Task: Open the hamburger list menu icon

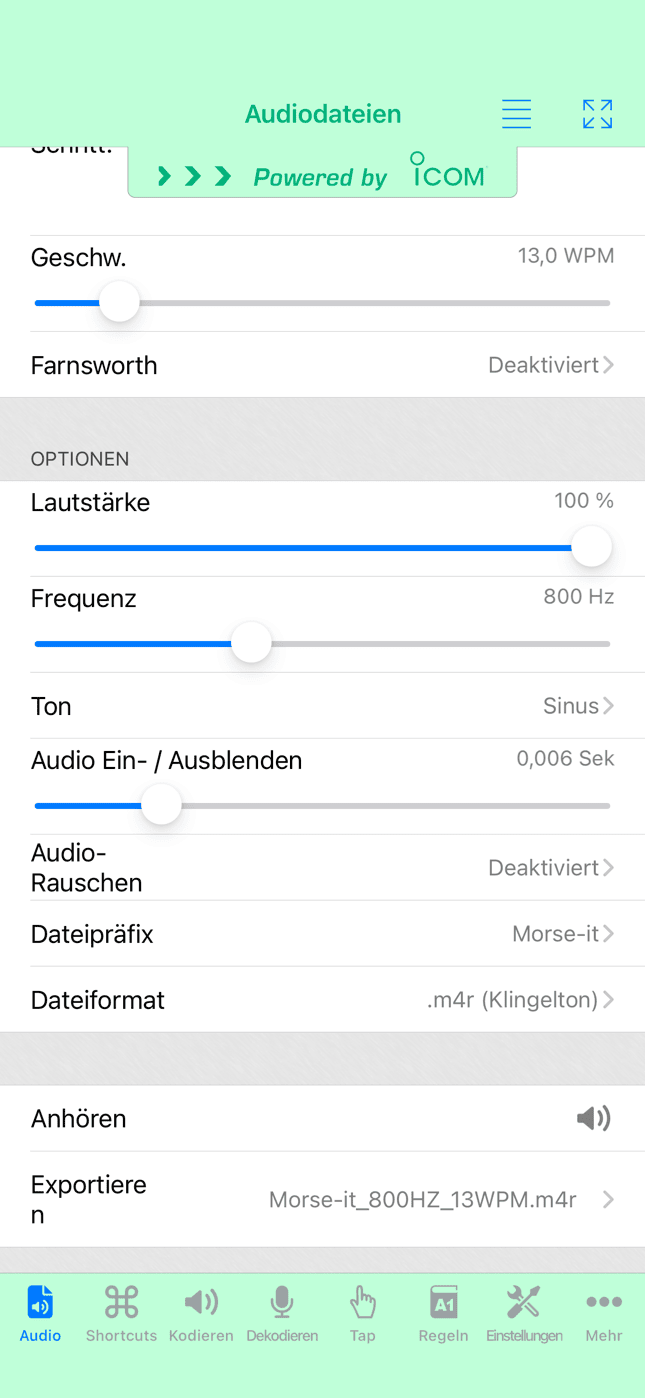Action: (516, 114)
